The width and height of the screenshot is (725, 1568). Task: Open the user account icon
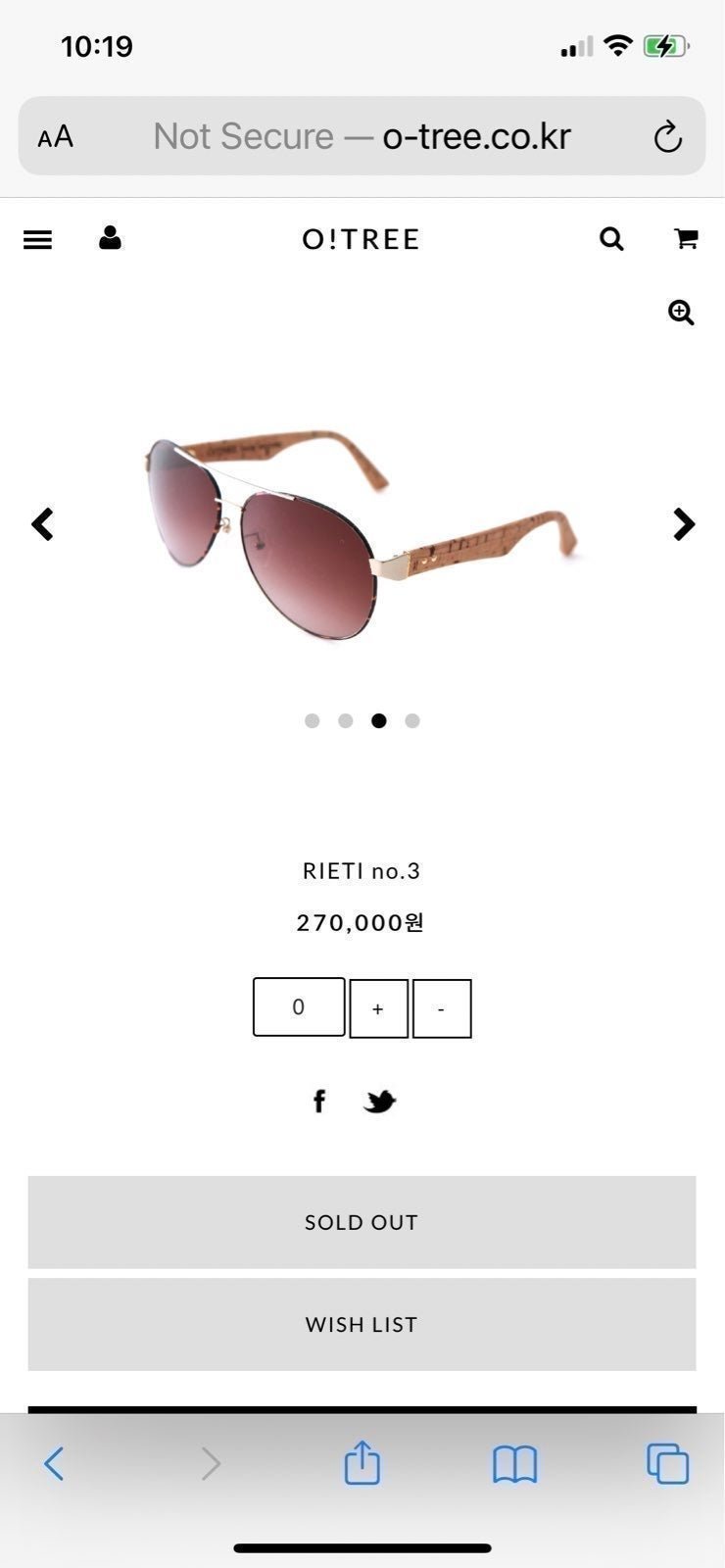click(x=110, y=238)
